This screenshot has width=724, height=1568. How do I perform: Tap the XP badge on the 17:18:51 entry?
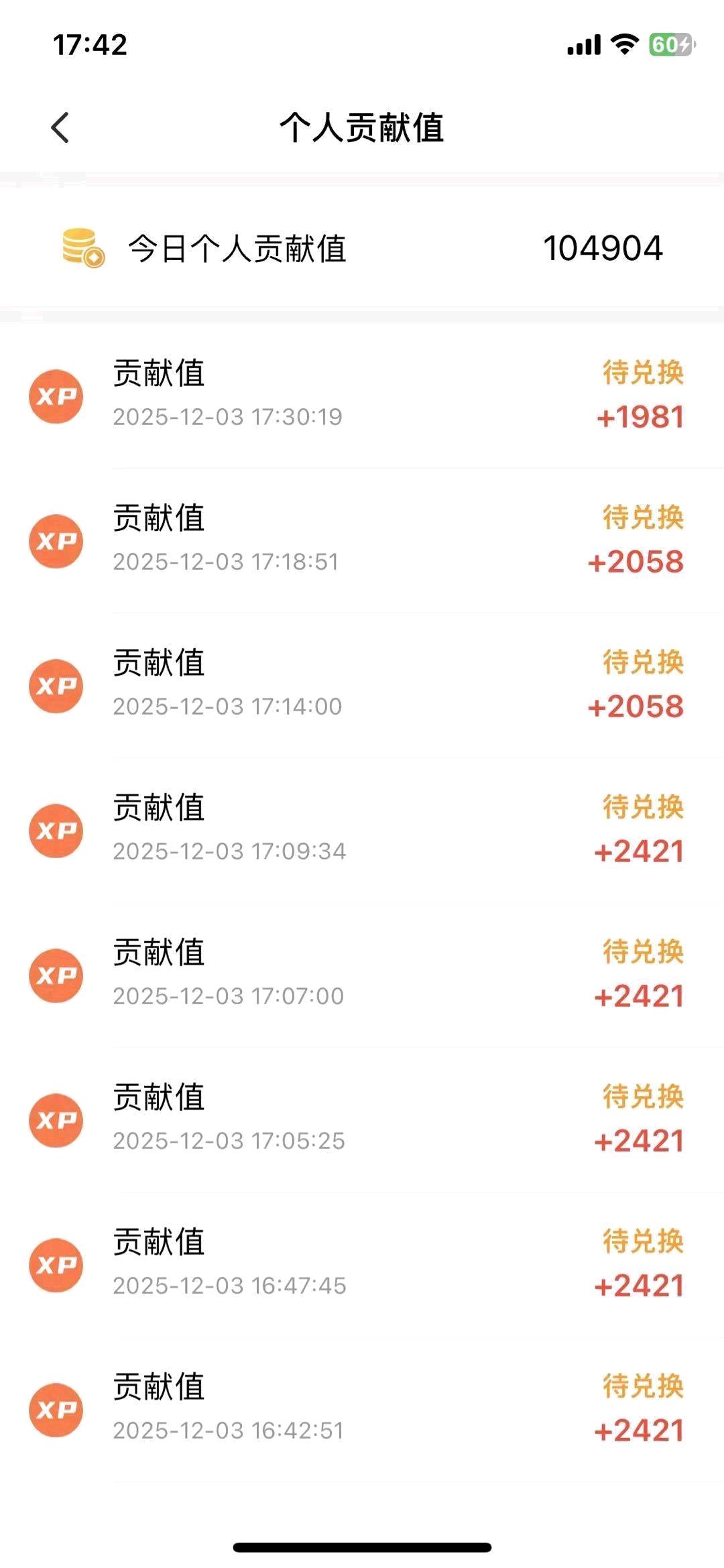tap(56, 542)
